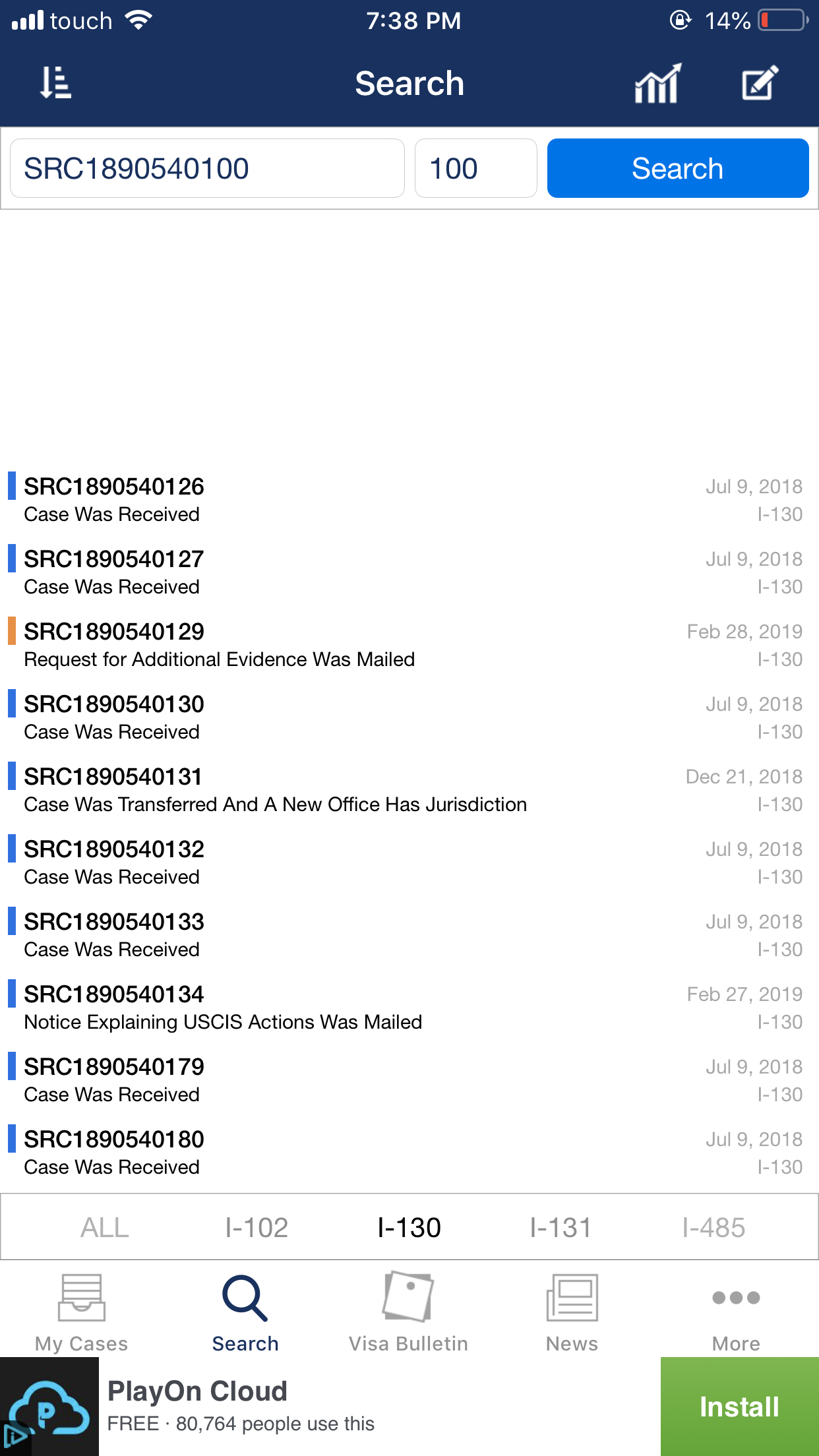This screenshot has width=819, height=1456.
Task: Open case SRC1890540126
Action: [409, 500]
